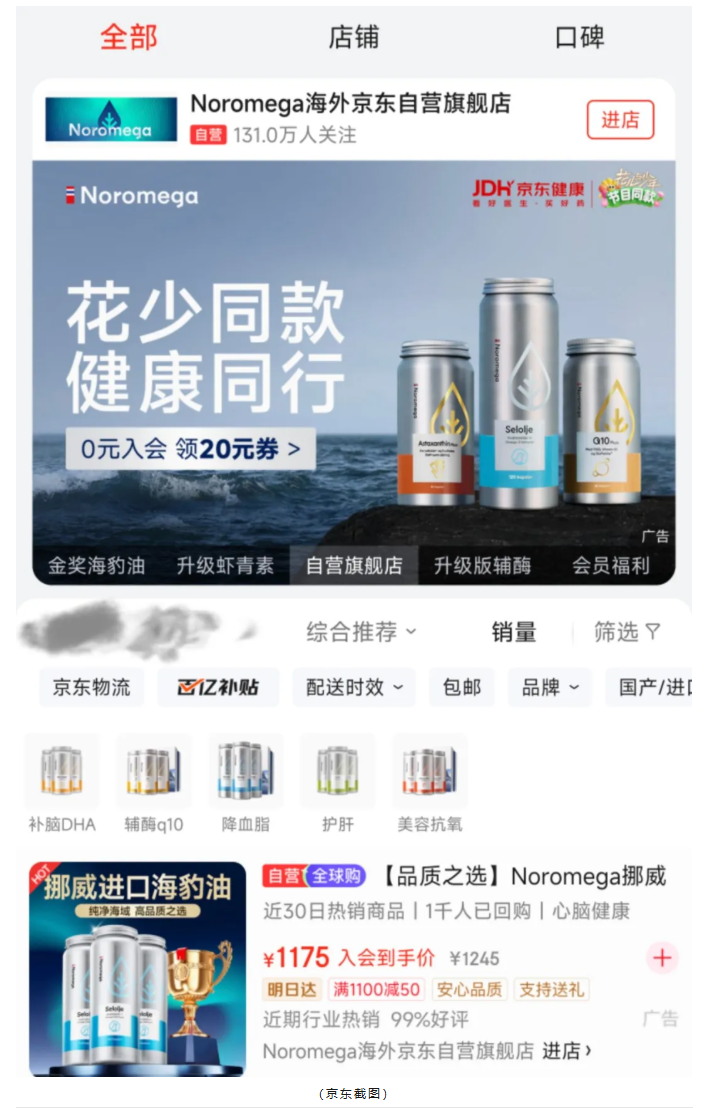Viewport: 710px width, 1108px height.
Task: Select 升级版辅酶 on the banner
Action: (x=482, y=565)
